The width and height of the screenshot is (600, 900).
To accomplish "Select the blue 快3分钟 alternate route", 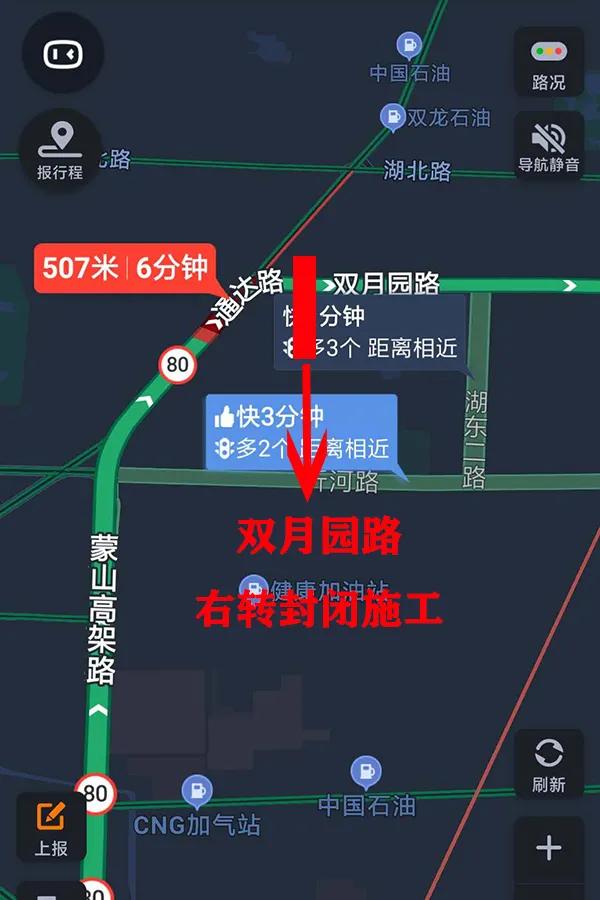I will [x=301, y=432].
